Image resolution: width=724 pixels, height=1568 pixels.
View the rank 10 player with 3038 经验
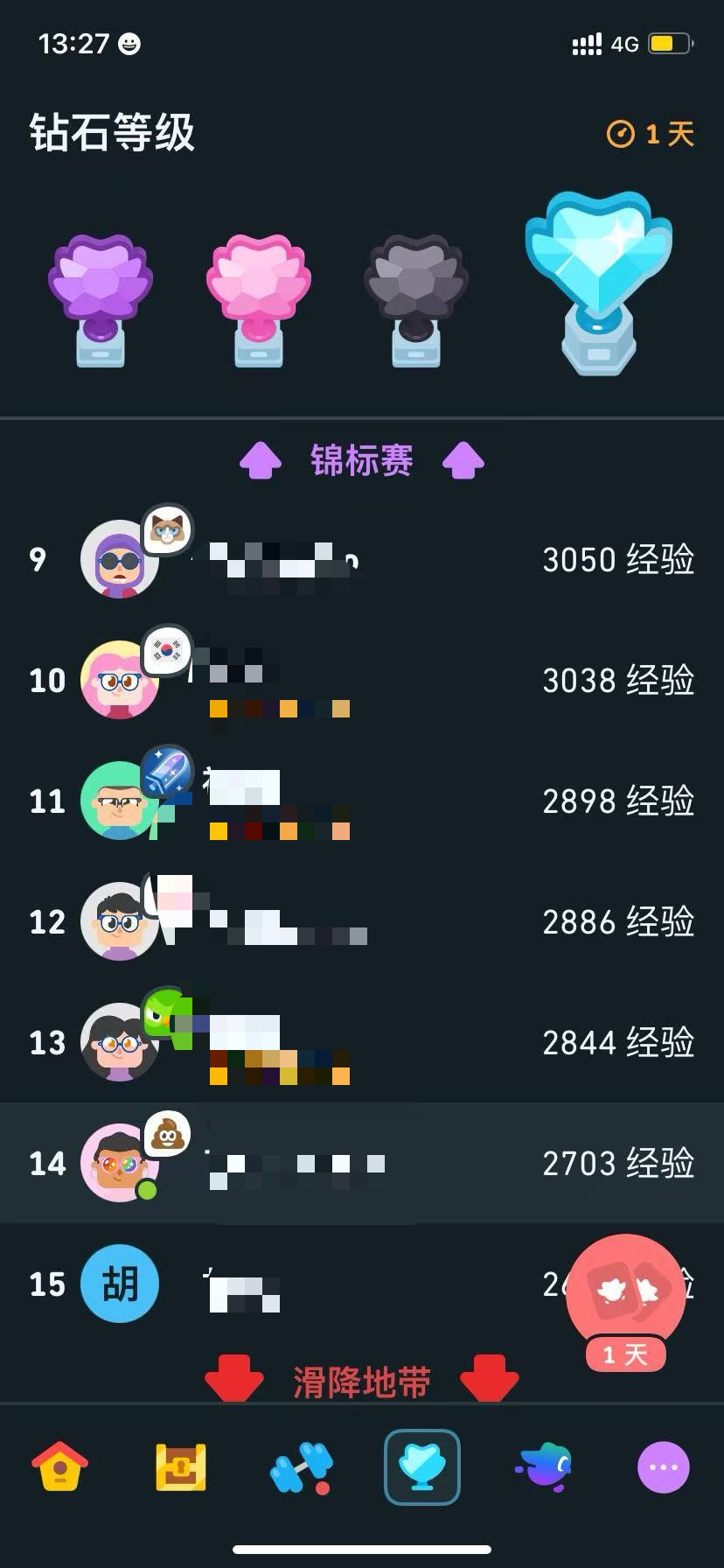click(x=362, y=680)
